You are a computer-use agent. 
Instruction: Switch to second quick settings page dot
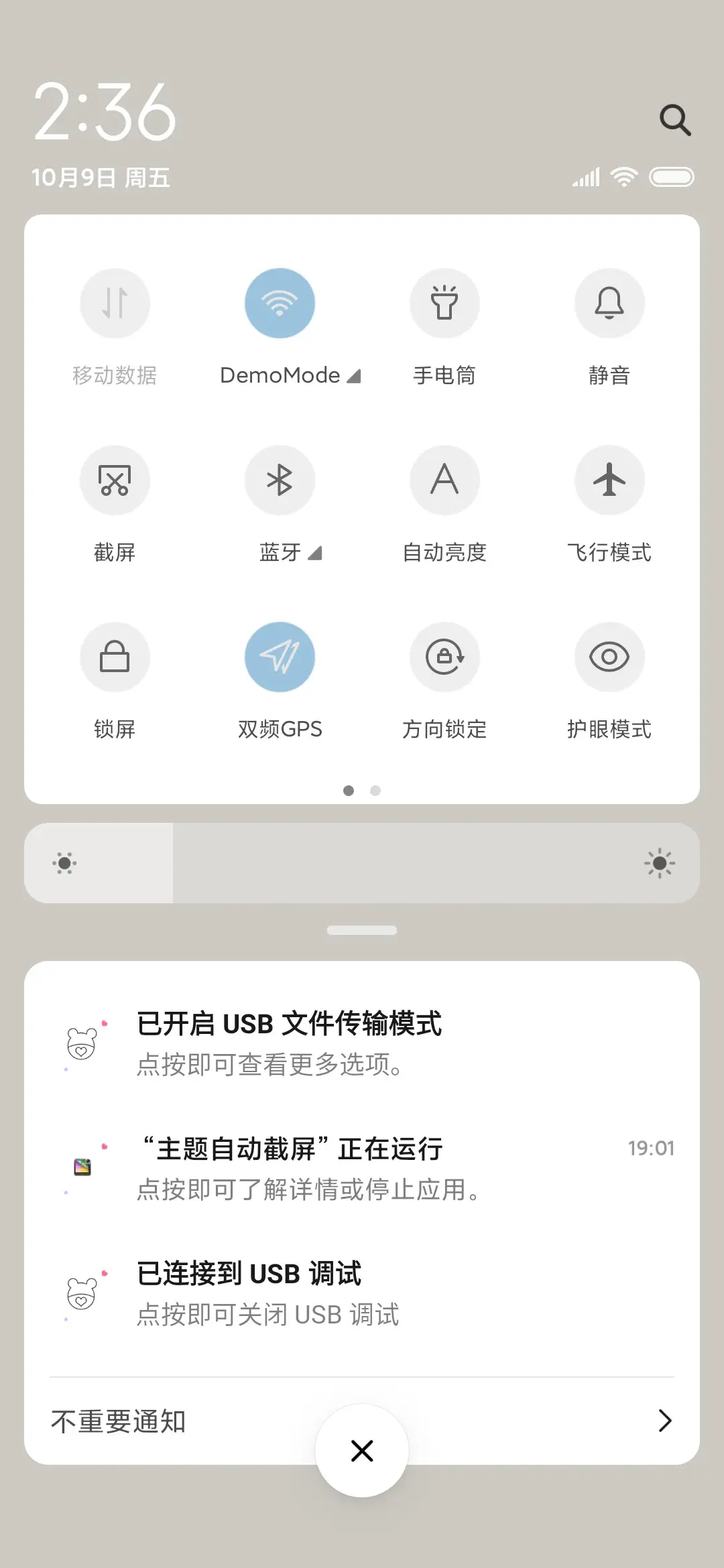(x=375, y=791)
